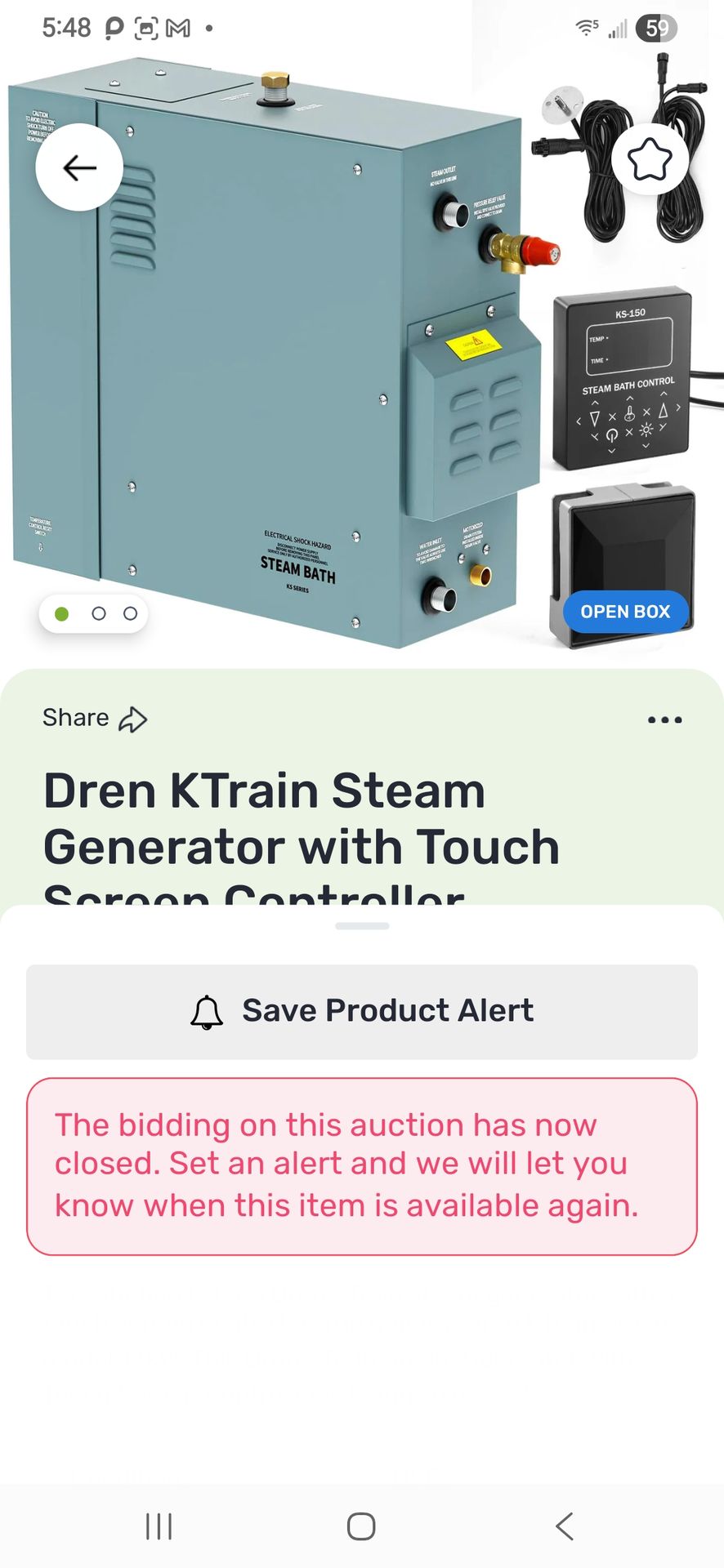Screen dimensions: 724x1568
Task: Share this product listing
Action: 95,719
